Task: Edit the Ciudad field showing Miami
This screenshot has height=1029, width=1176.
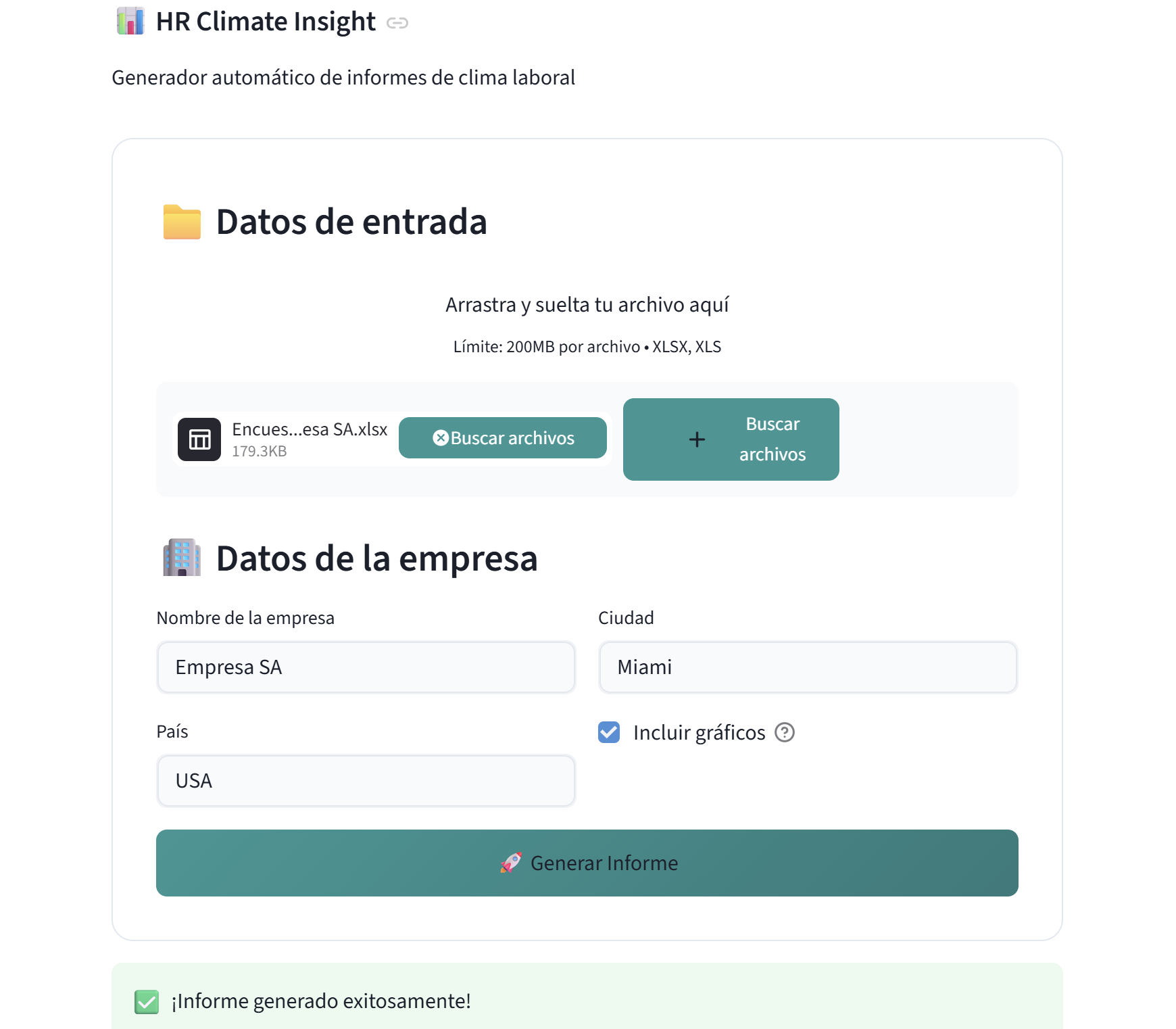Action: tap(808, 667)
